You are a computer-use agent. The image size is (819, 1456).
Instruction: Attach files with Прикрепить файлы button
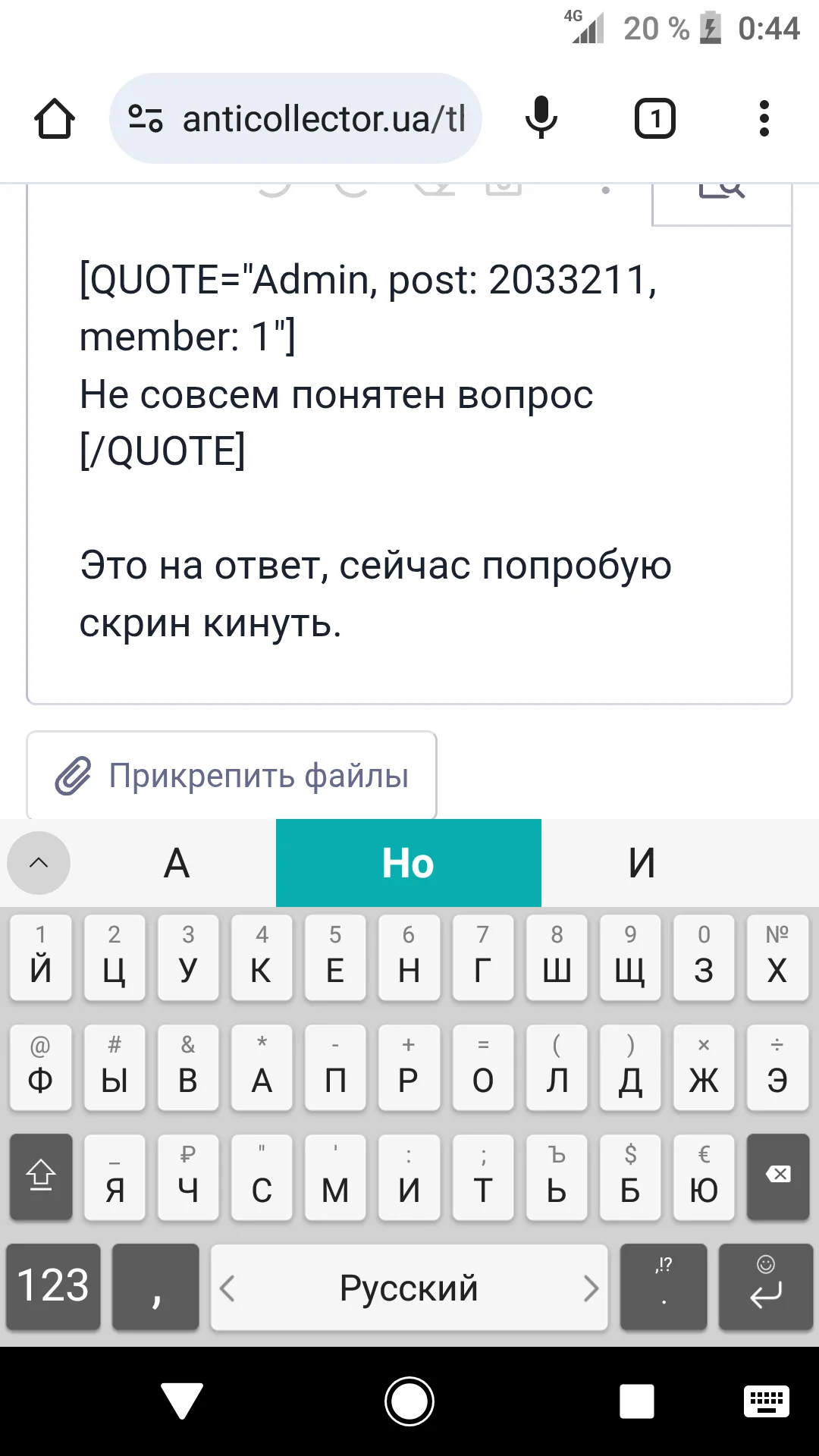click(232, 775)
